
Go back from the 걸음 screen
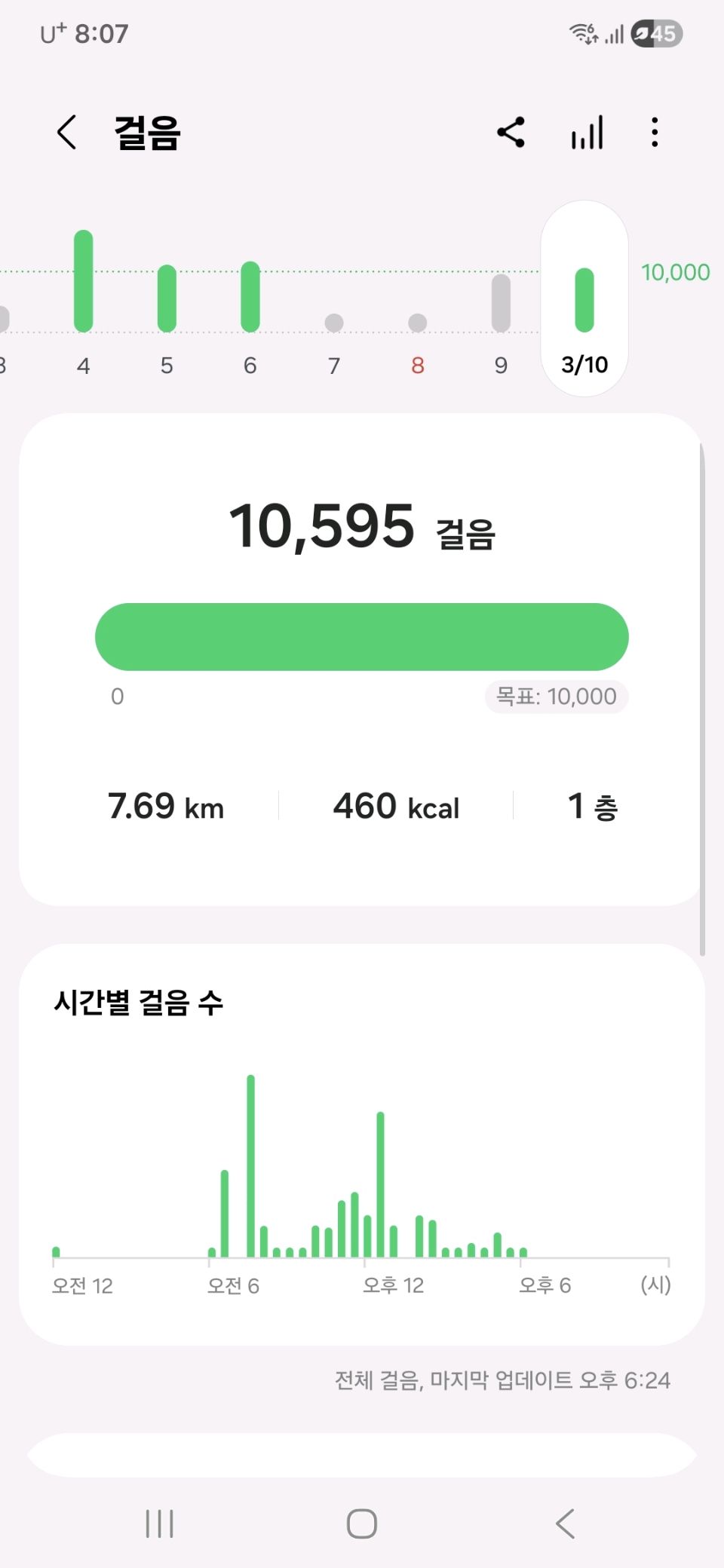coord(67,133)
